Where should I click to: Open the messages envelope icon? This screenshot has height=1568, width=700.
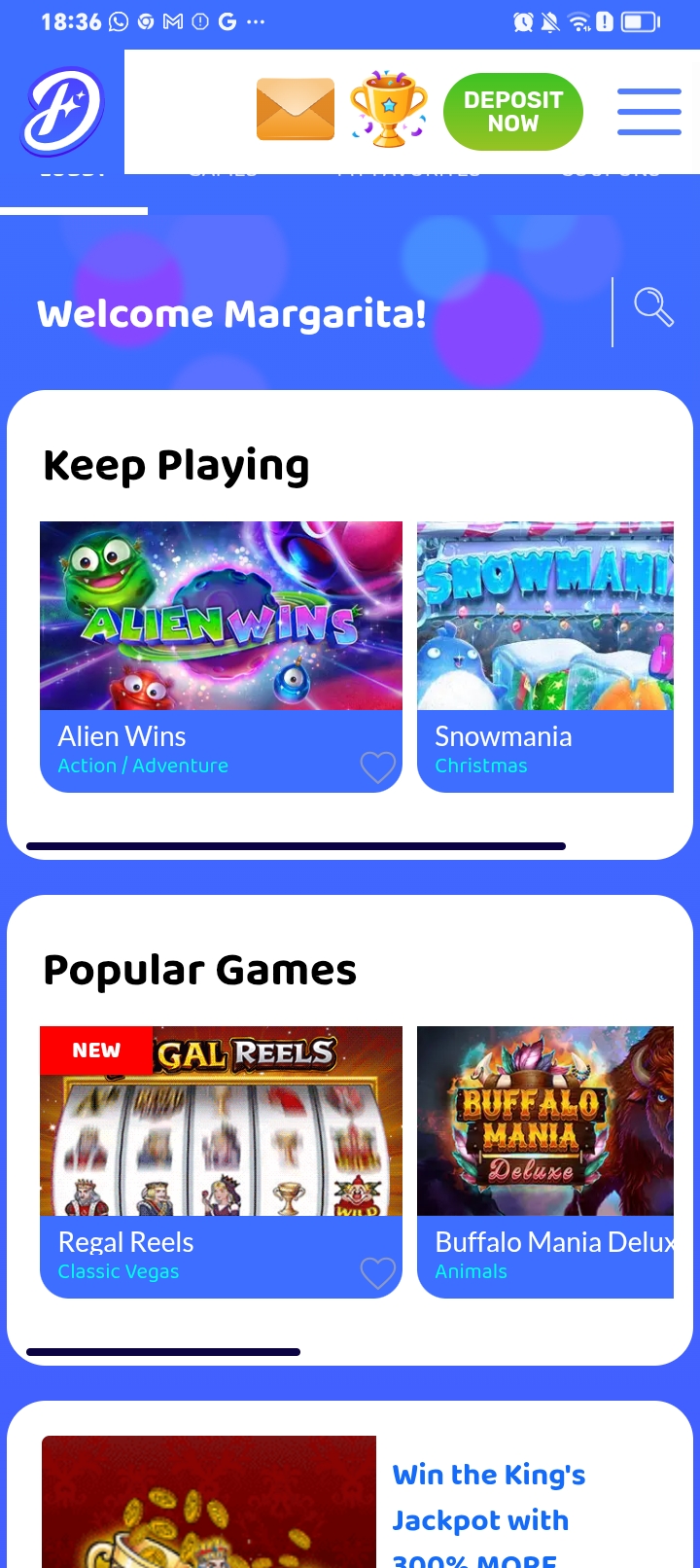point(296,110)
